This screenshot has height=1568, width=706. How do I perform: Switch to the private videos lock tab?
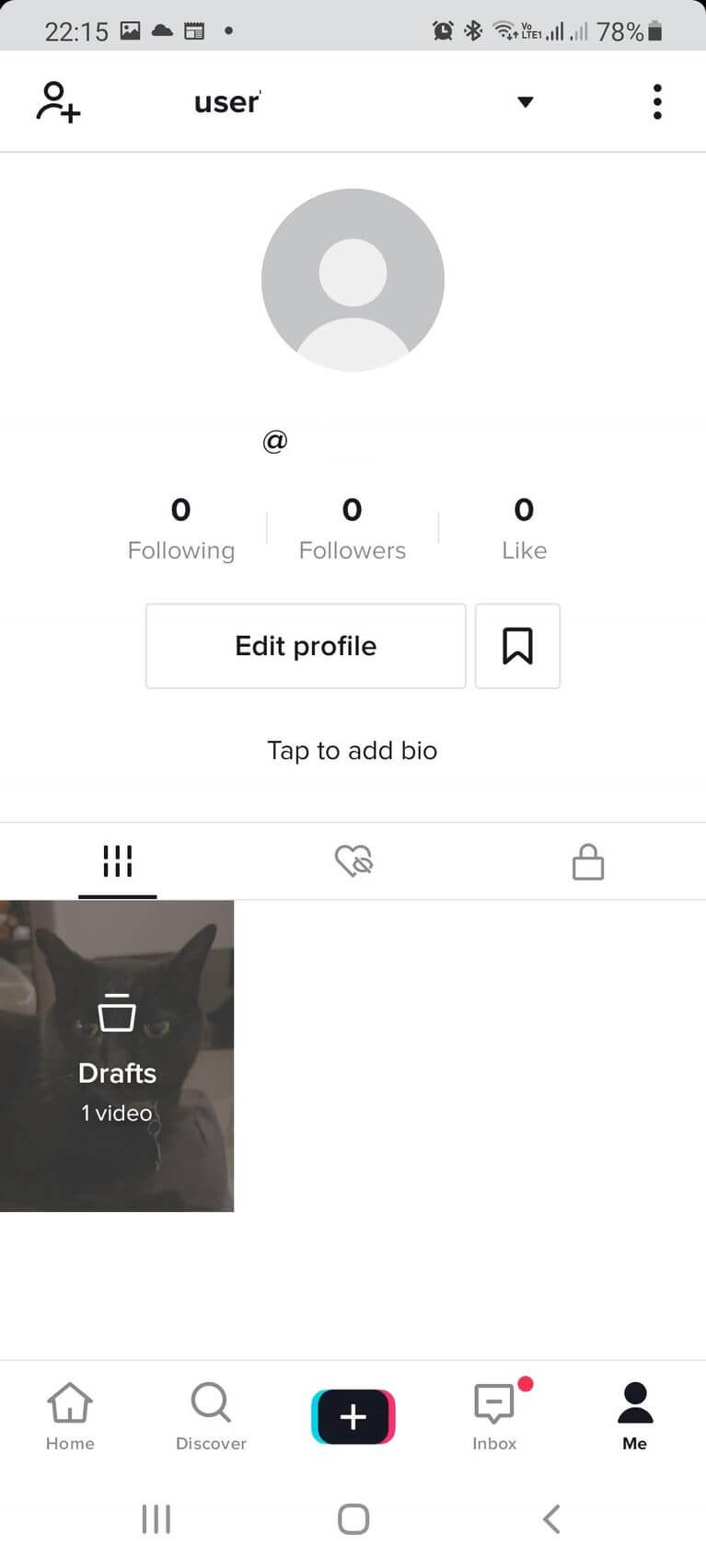pos(588,862)
